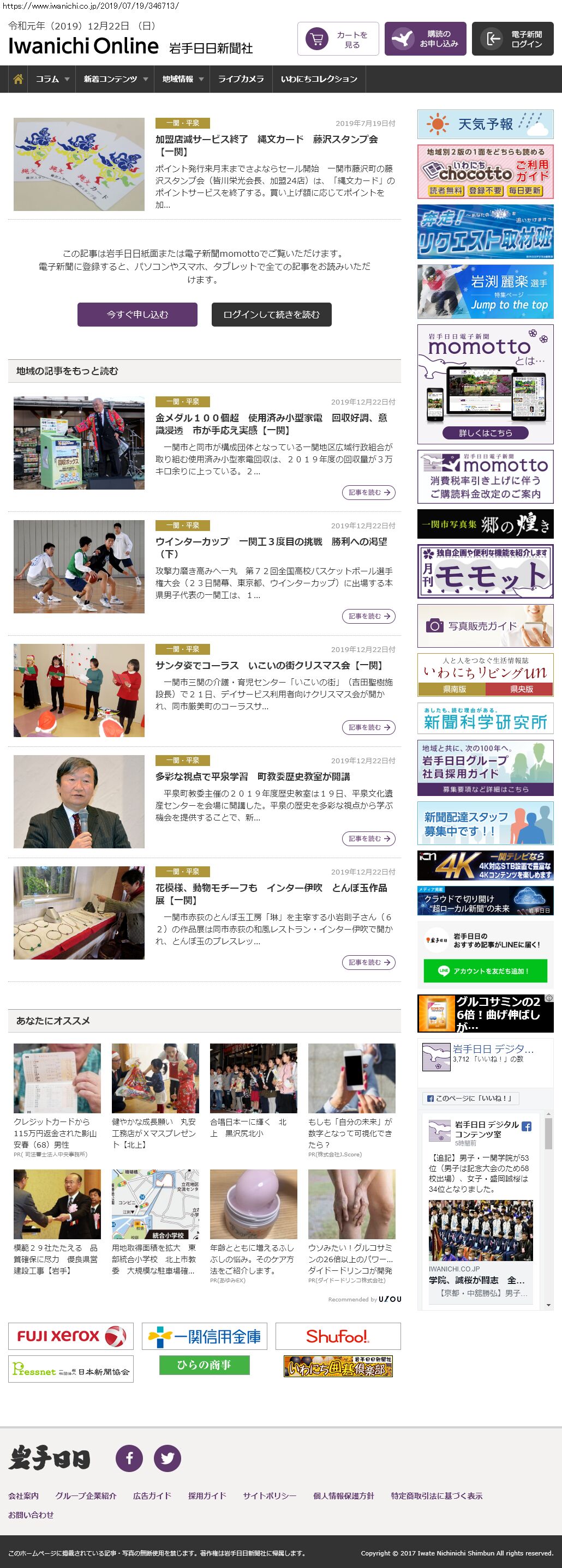
Task: Tap the LINE アカウントを友だち追加 button
Action: (485, 971)
